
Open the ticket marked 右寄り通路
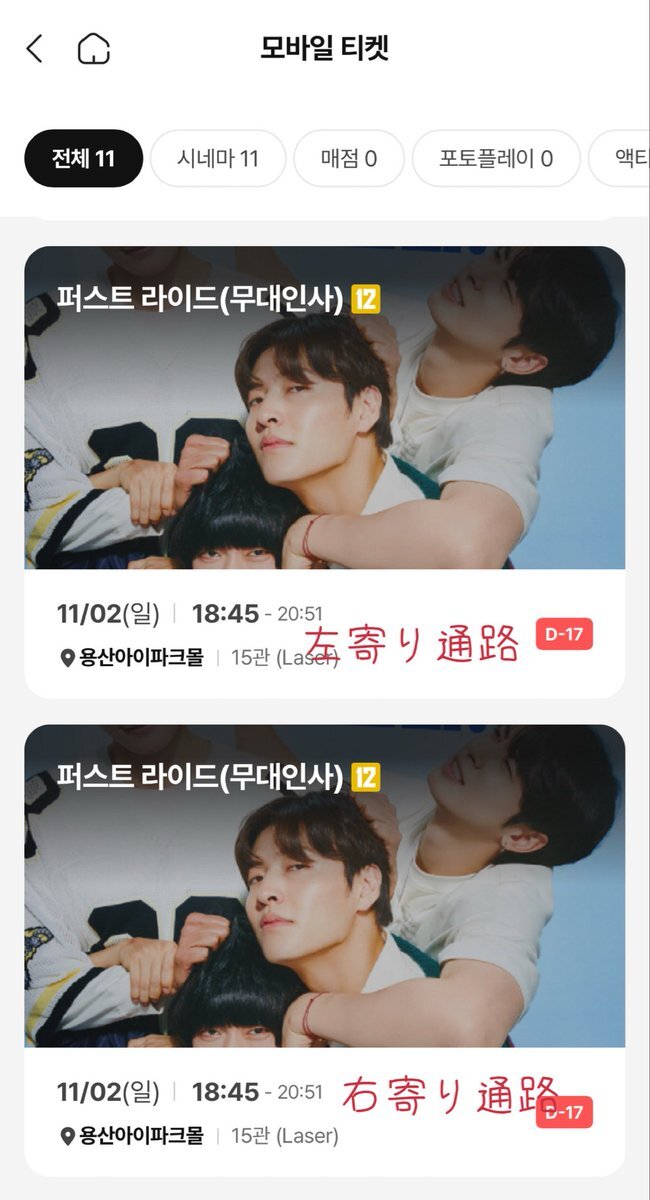[x=325, y=950]
